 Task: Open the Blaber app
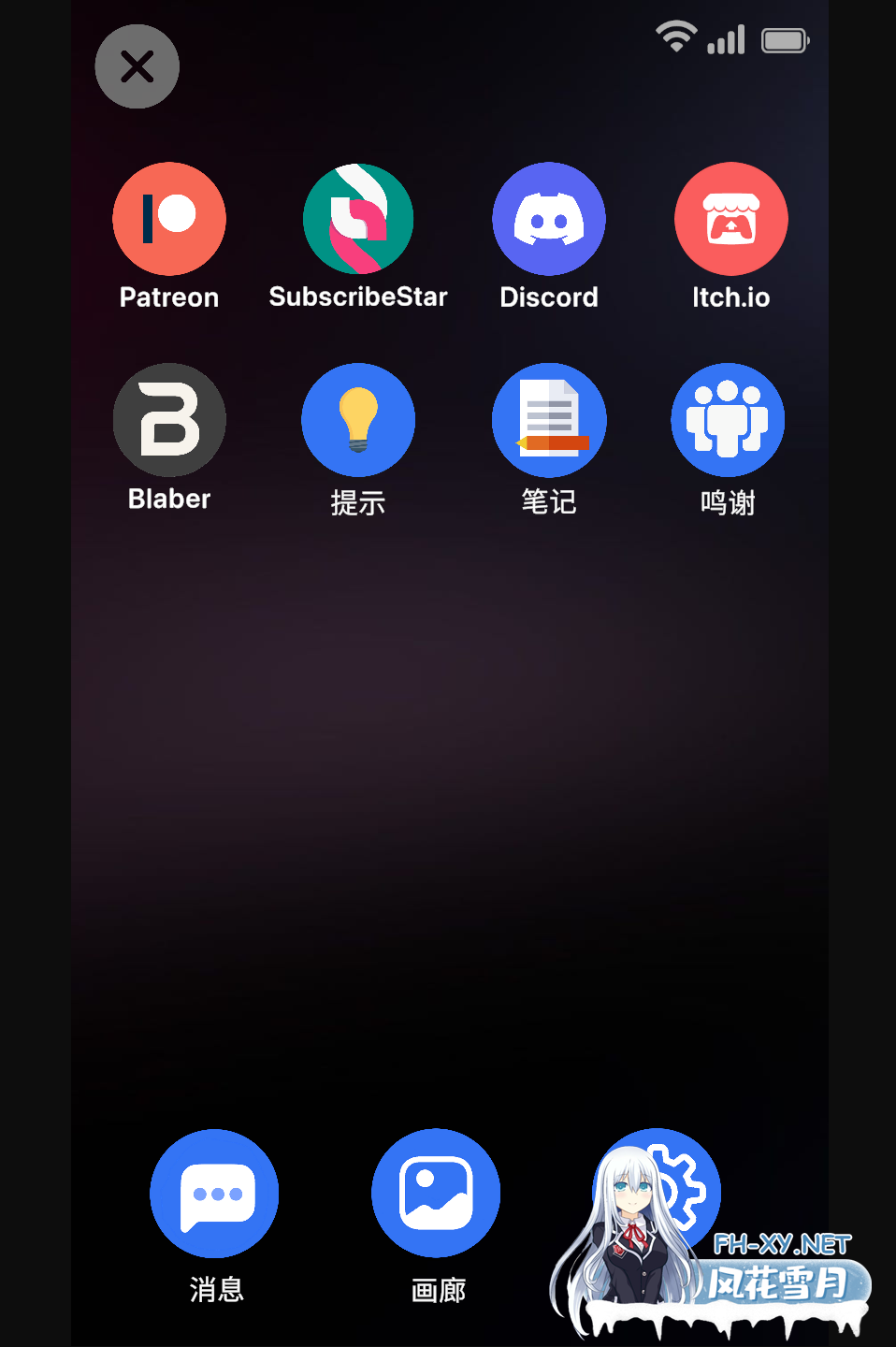(x=169, y=420)
